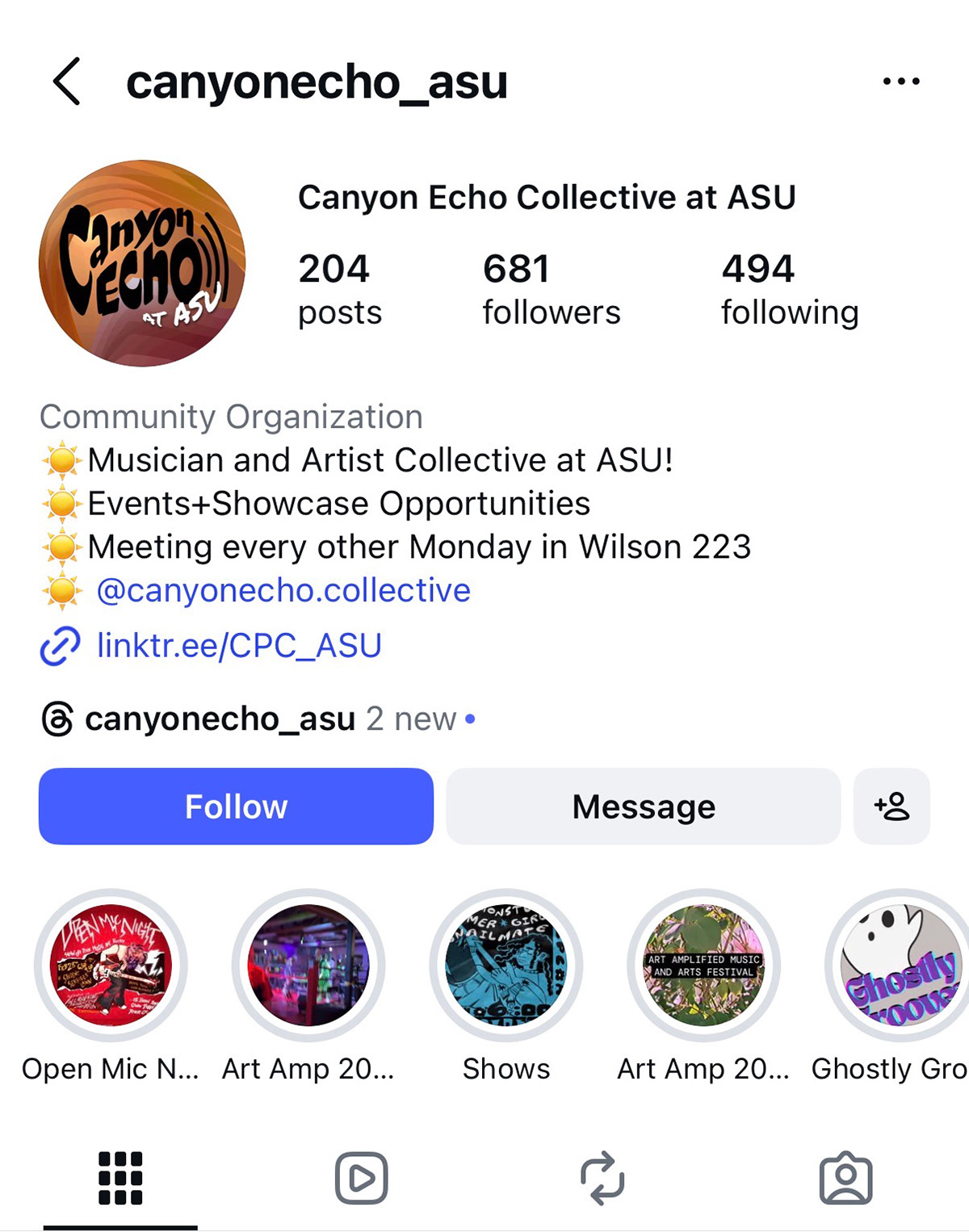Screen dimensions: 969x1232
Task: View the Open Mic Night highlight
Action: pos(111,966)
